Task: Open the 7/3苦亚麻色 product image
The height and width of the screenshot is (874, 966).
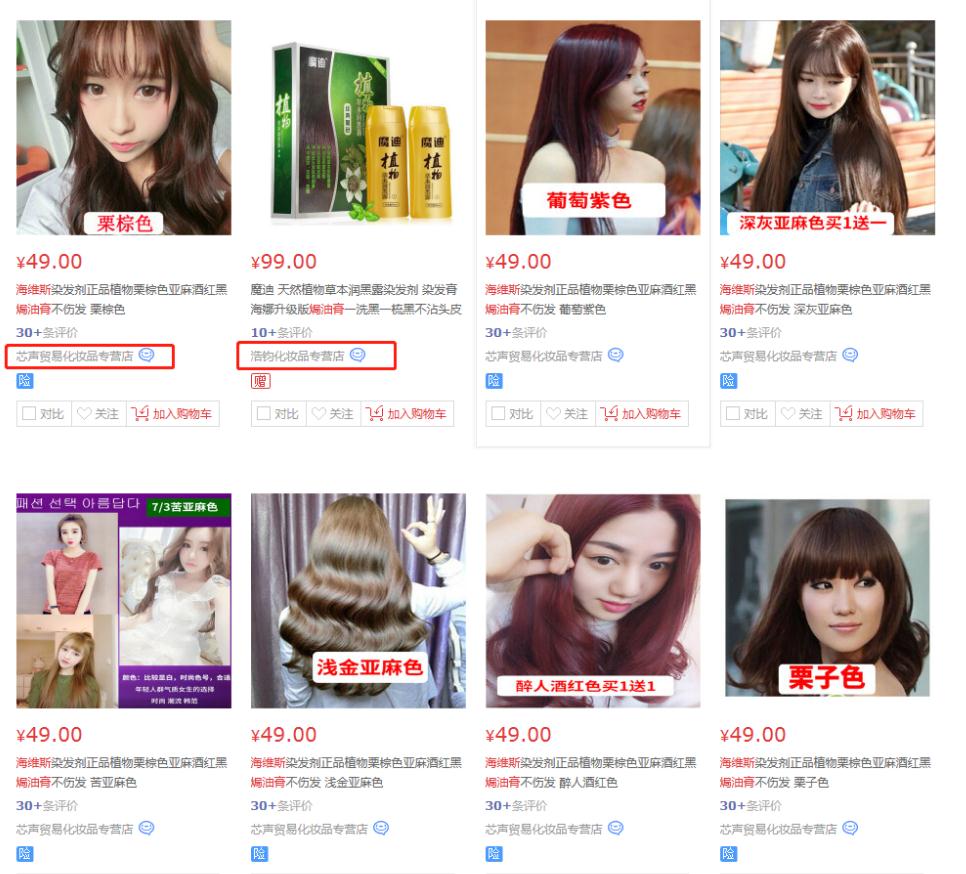Action: 123,600
